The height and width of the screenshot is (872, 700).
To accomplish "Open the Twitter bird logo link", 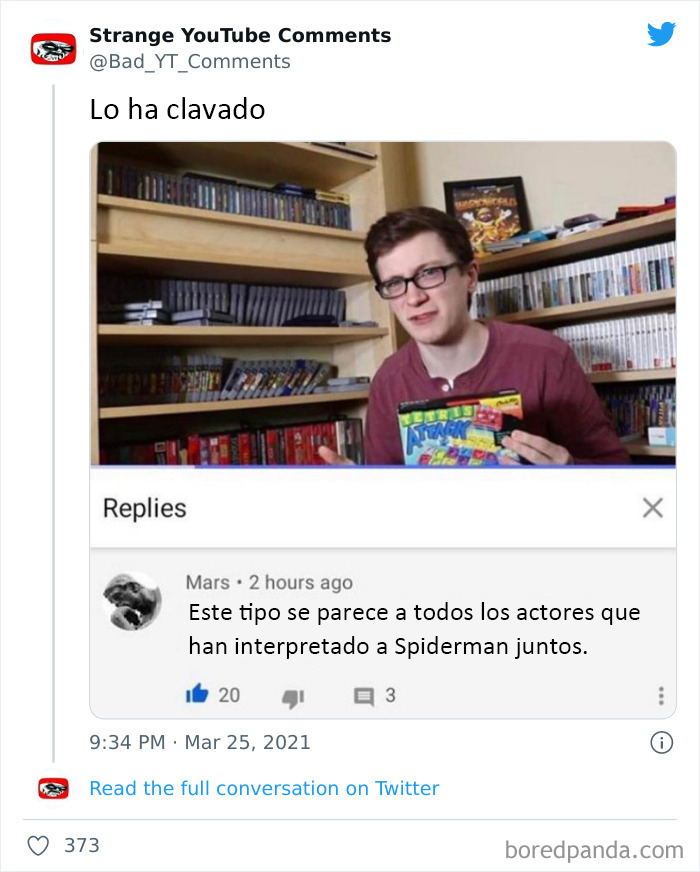I will point(661,35).
